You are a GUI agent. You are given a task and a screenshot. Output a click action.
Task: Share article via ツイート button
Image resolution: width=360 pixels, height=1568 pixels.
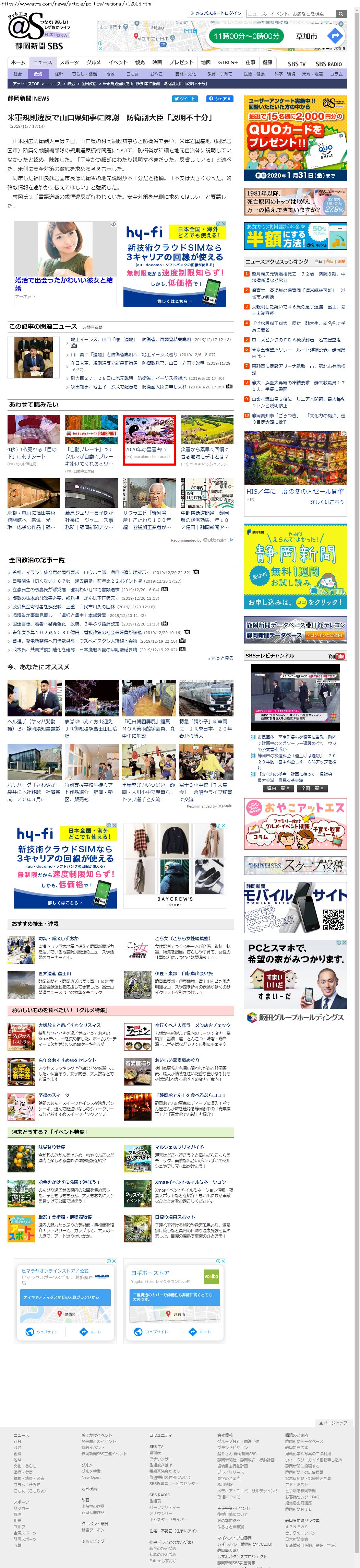[185, 98]
